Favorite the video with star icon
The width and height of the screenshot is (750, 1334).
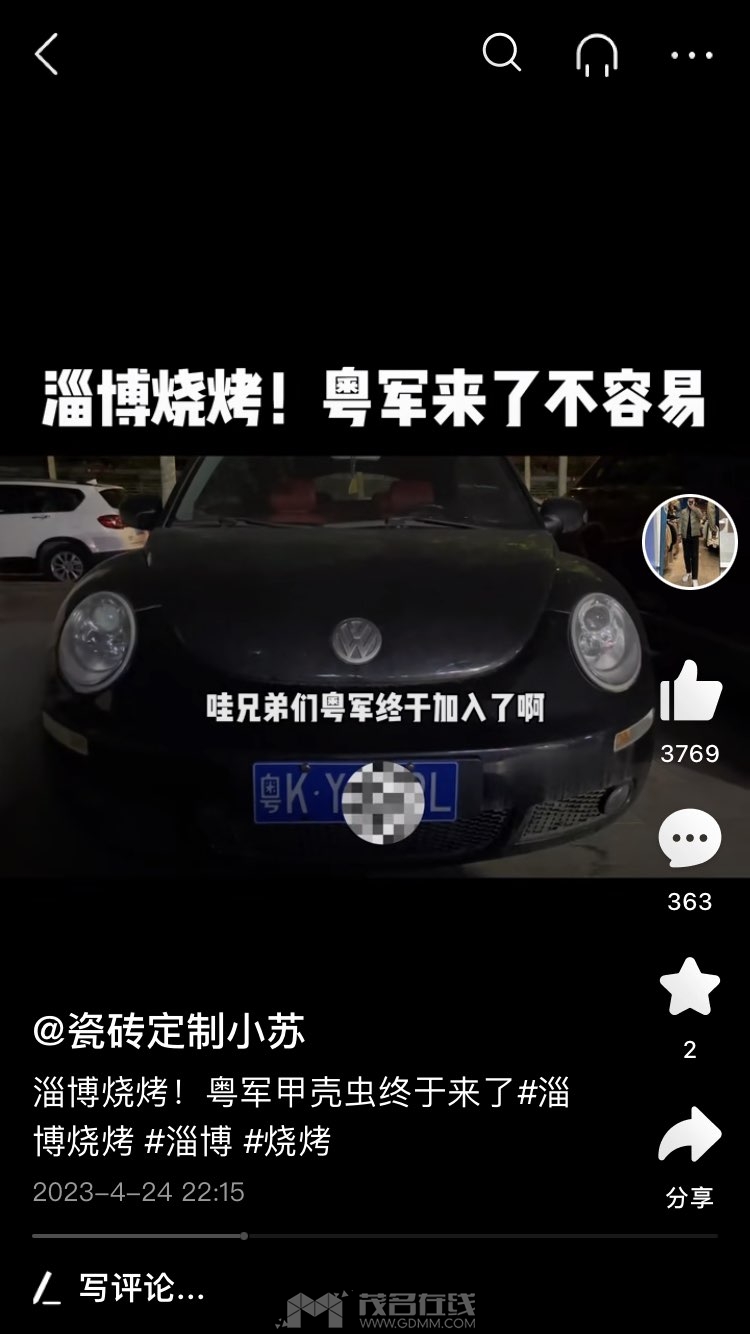690,986
